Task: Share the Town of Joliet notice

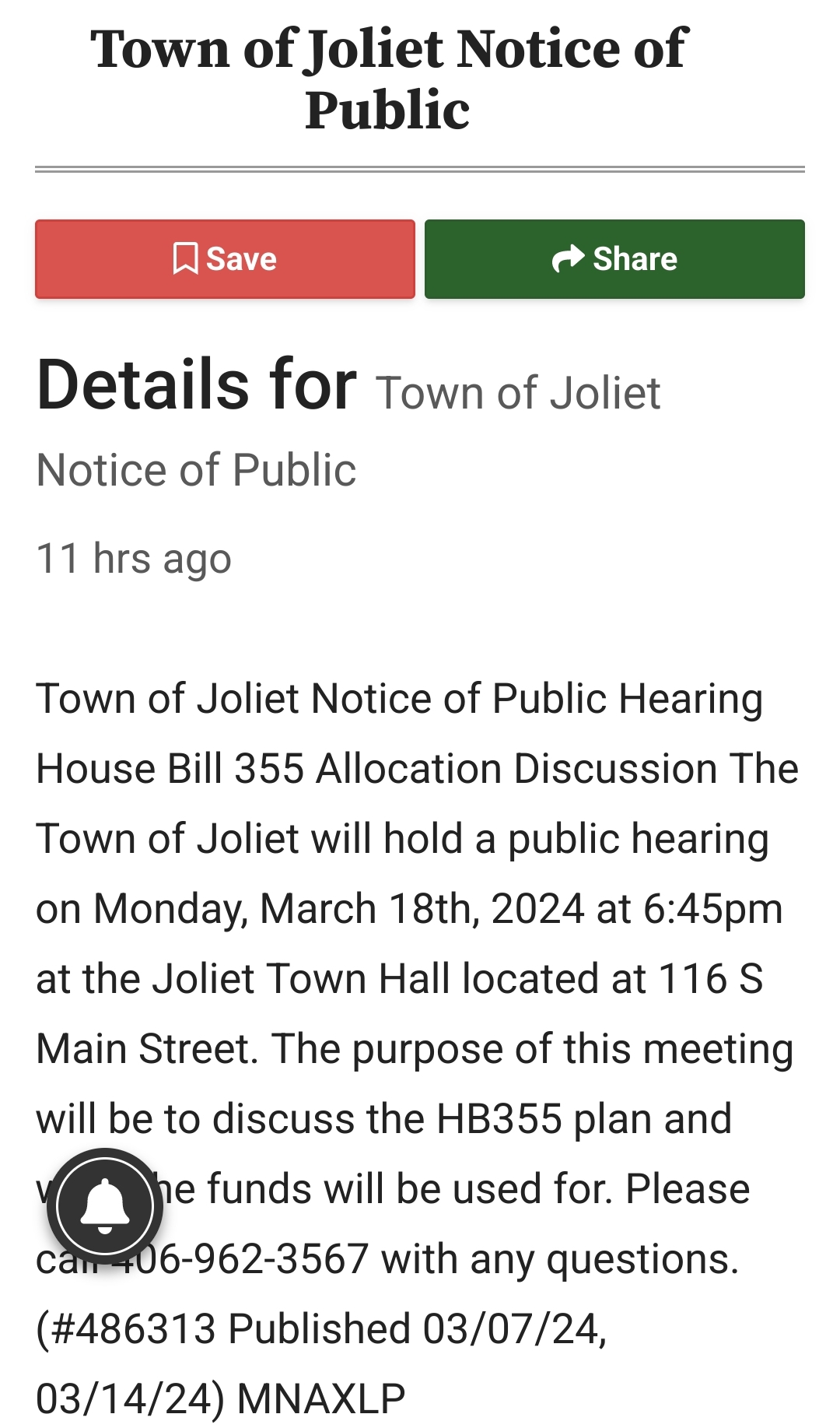Action: tap(614, 259)
